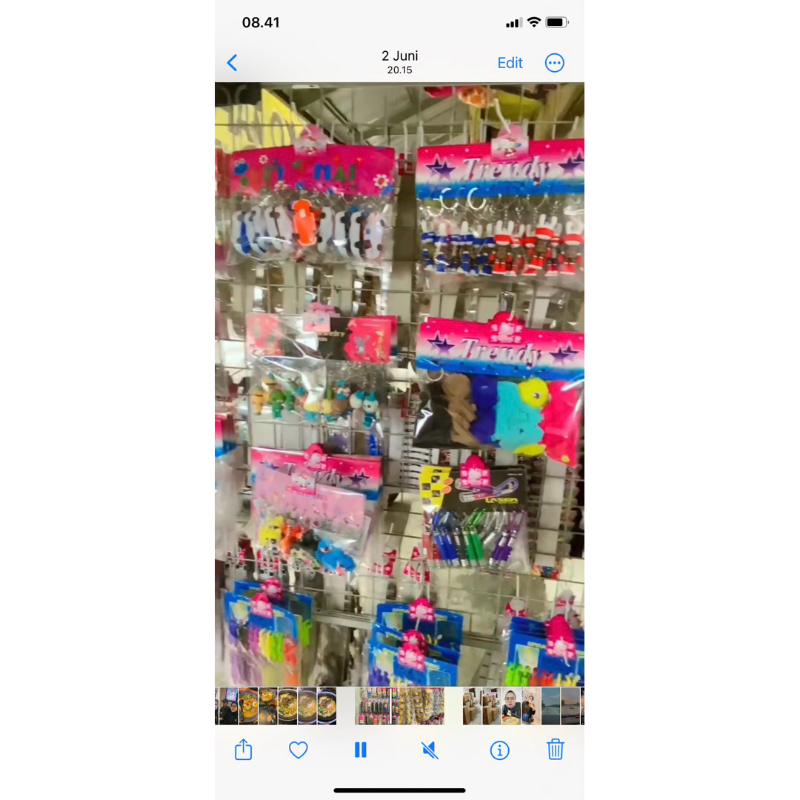Show info details for this video
Image resolution: width=800 pixels, height=800 pixels.
coord(499,749)
